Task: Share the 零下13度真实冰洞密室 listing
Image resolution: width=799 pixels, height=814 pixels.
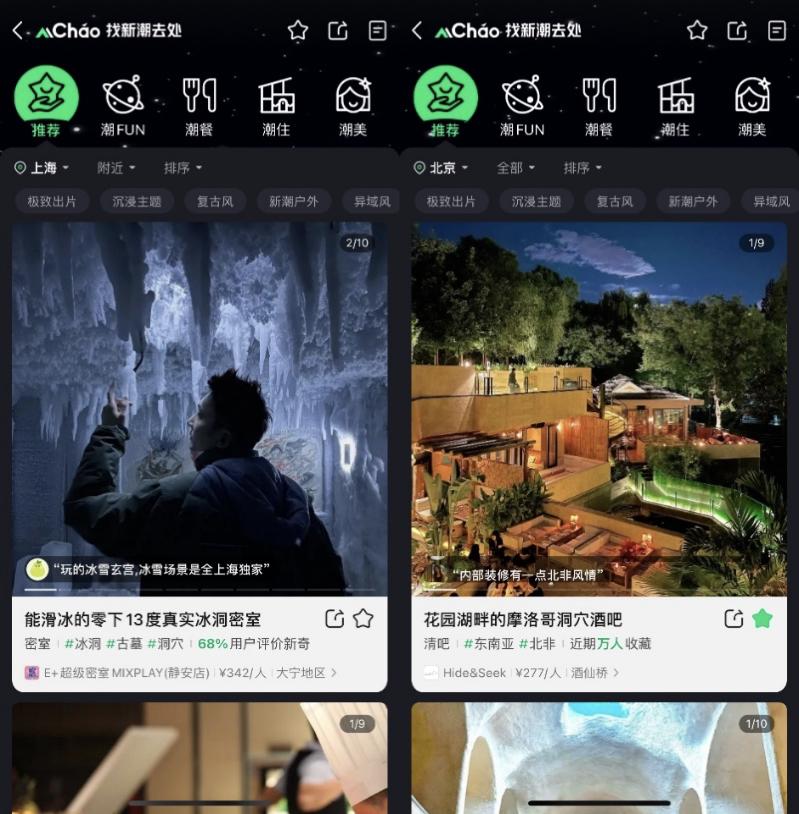Action: click(x=335, y=619)
